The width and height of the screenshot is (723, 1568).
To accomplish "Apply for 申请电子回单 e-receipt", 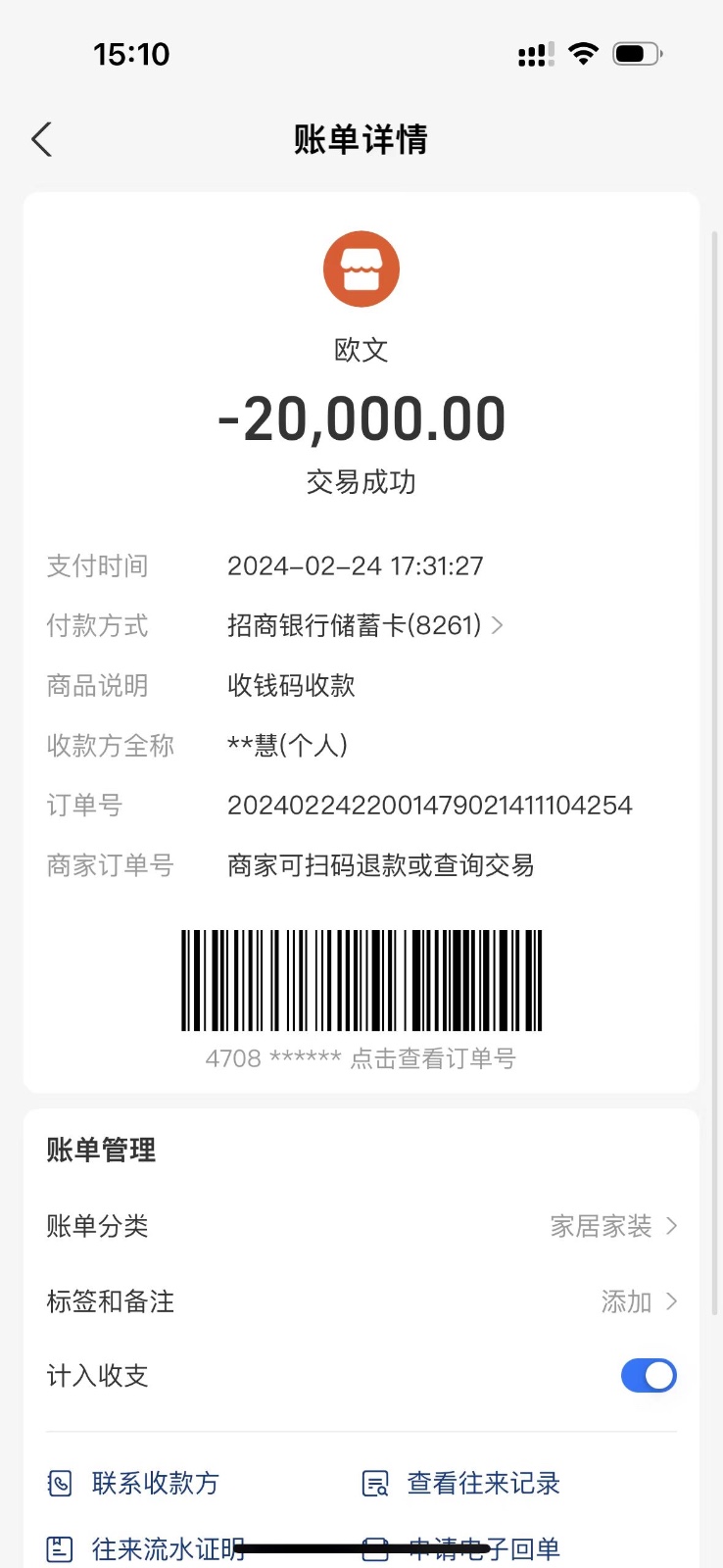I will click(x=461, y=1549).
